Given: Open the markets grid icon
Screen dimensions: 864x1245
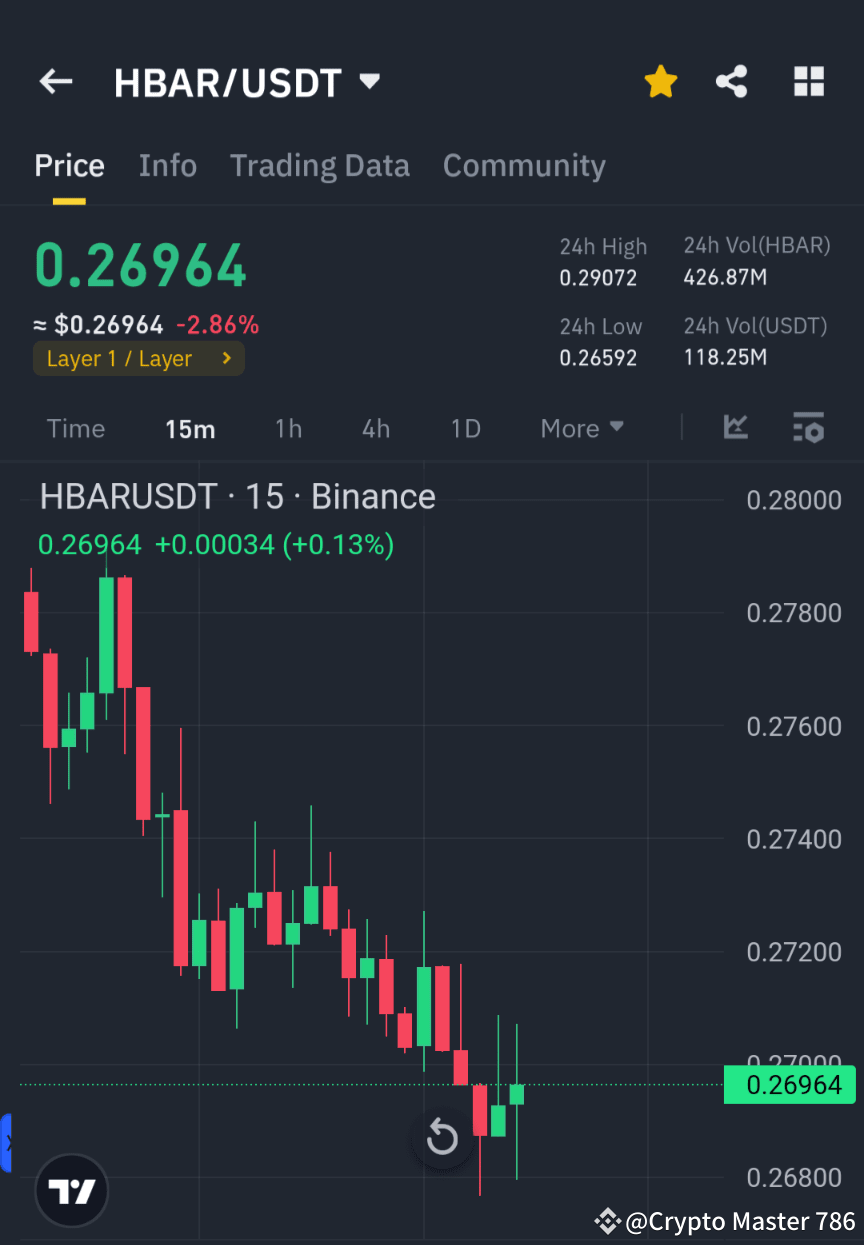Looking at the screenshot, I should [808, 82].
